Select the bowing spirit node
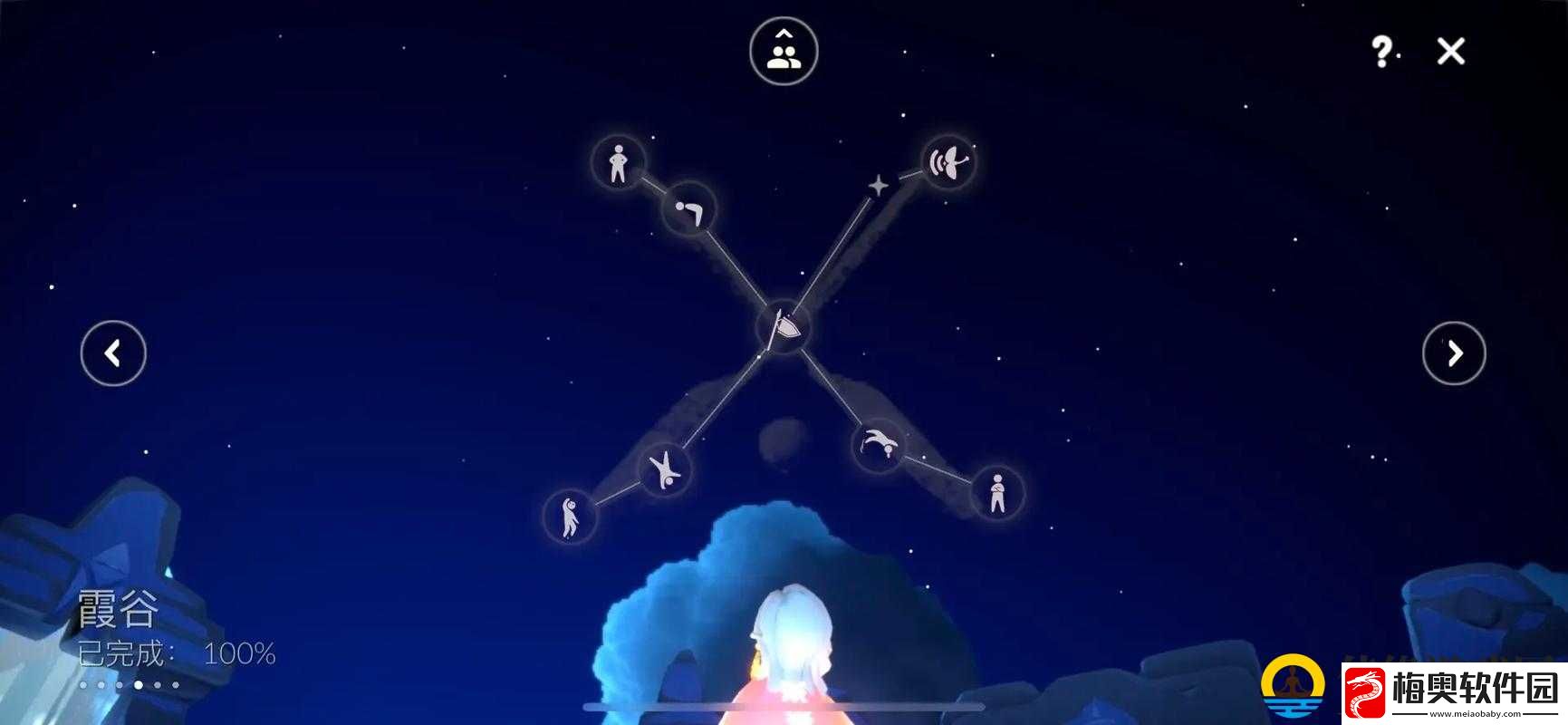This screenshot has width=1568, height=725. pos(689,209)
